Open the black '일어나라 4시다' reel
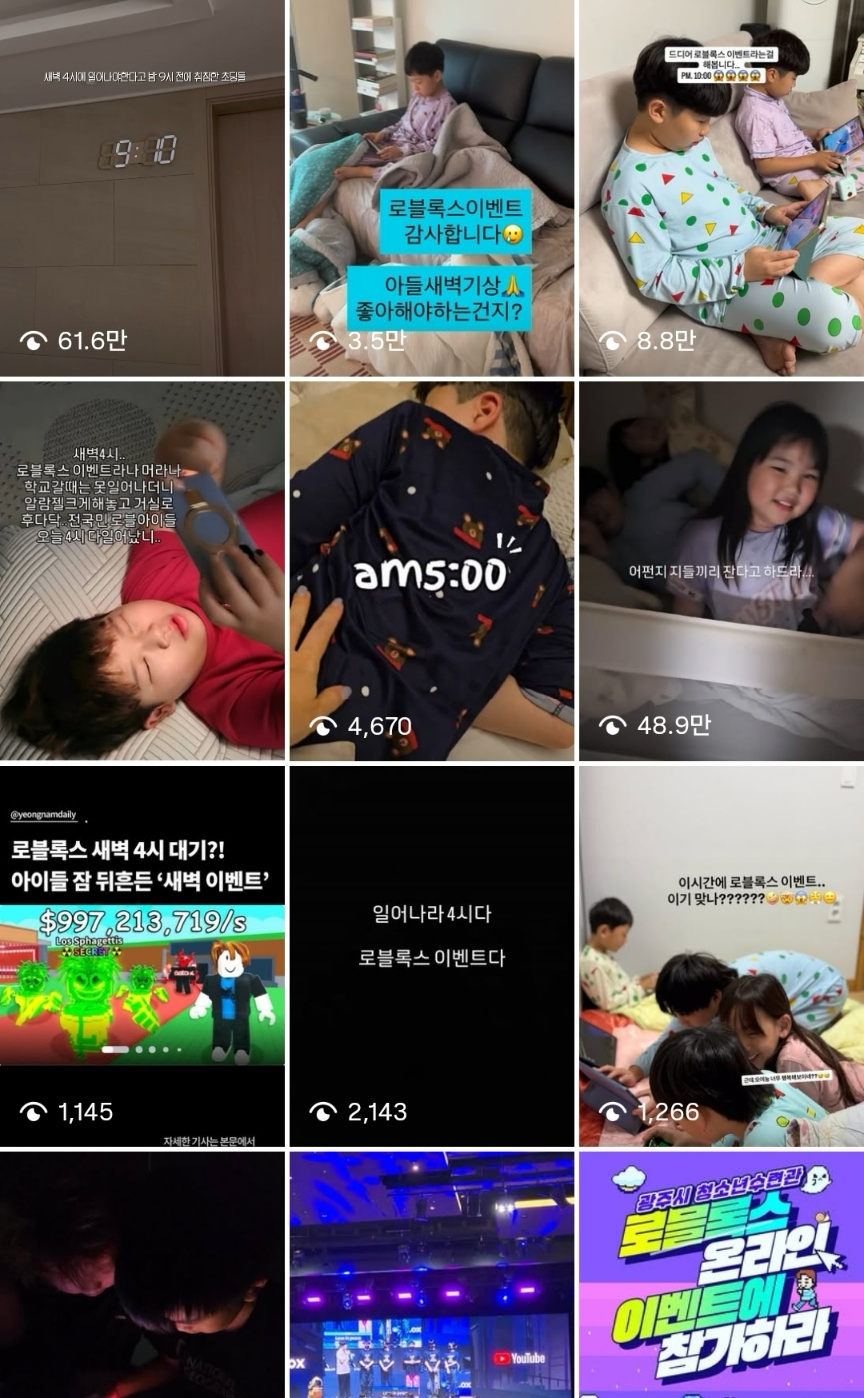 [x=431, y=955]
